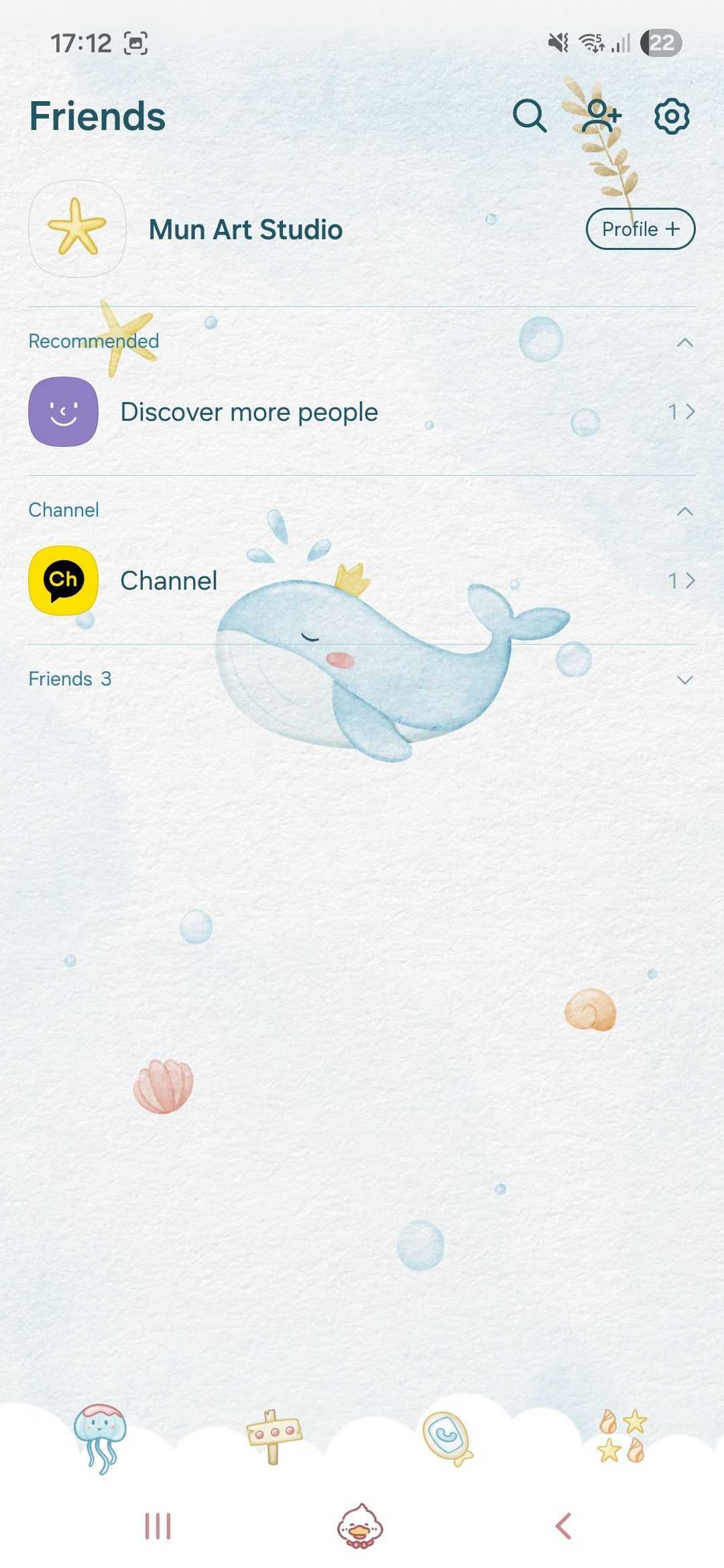Tap the add friend icon
The image size is (724, 1568).
pos(601,117)
